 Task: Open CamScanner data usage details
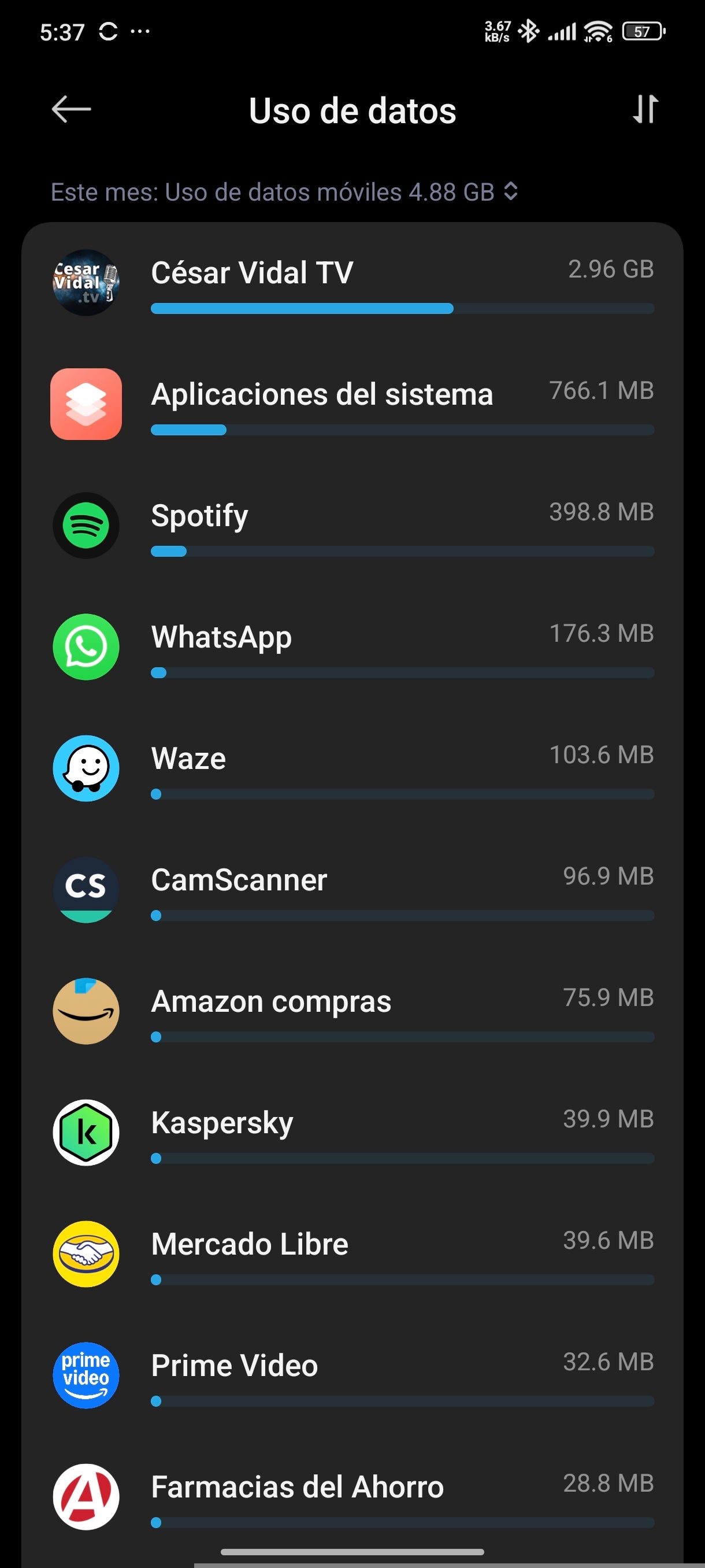click(352, 890)
